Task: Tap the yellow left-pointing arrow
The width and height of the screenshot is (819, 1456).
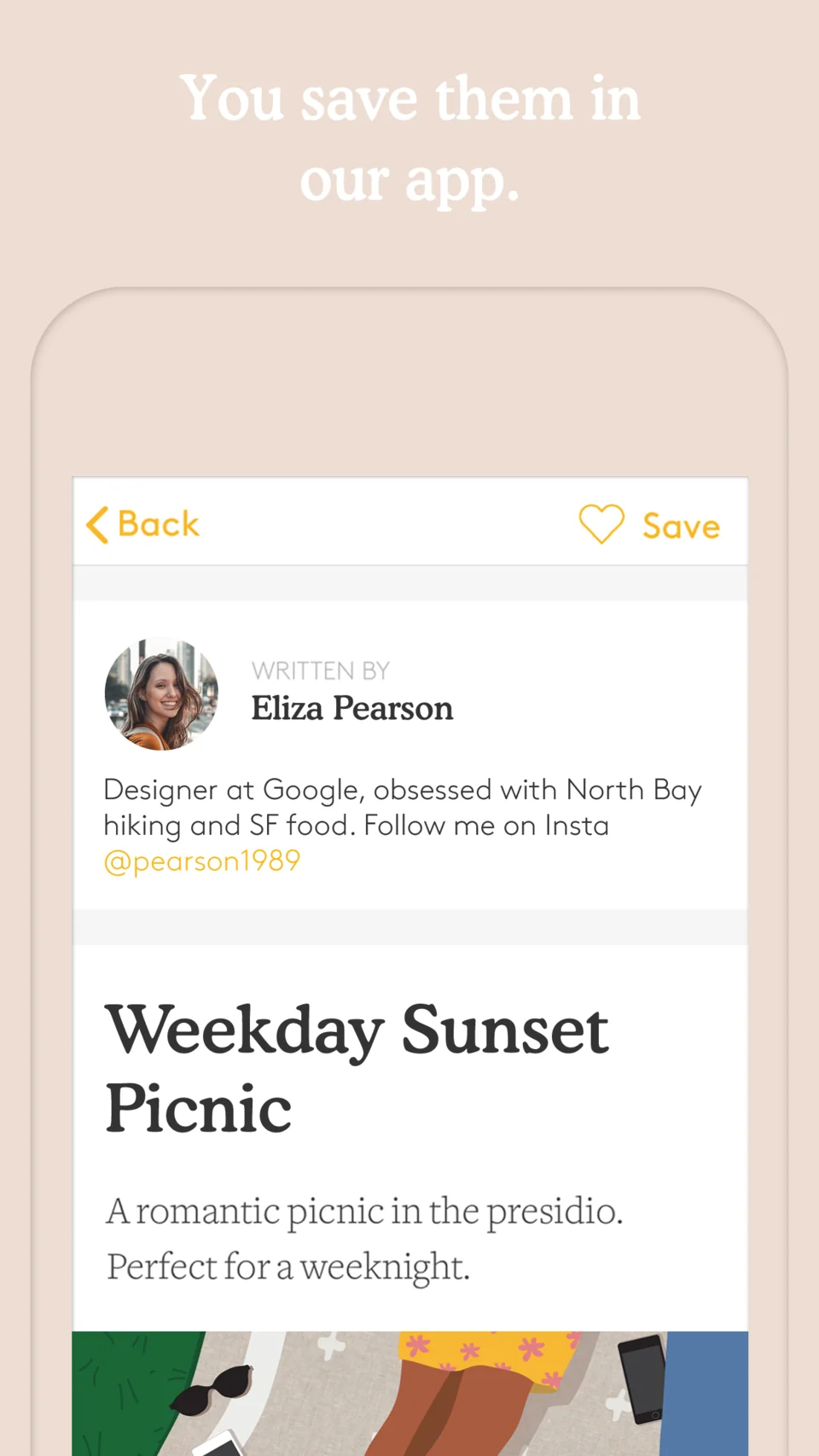Action: point(96,525)
